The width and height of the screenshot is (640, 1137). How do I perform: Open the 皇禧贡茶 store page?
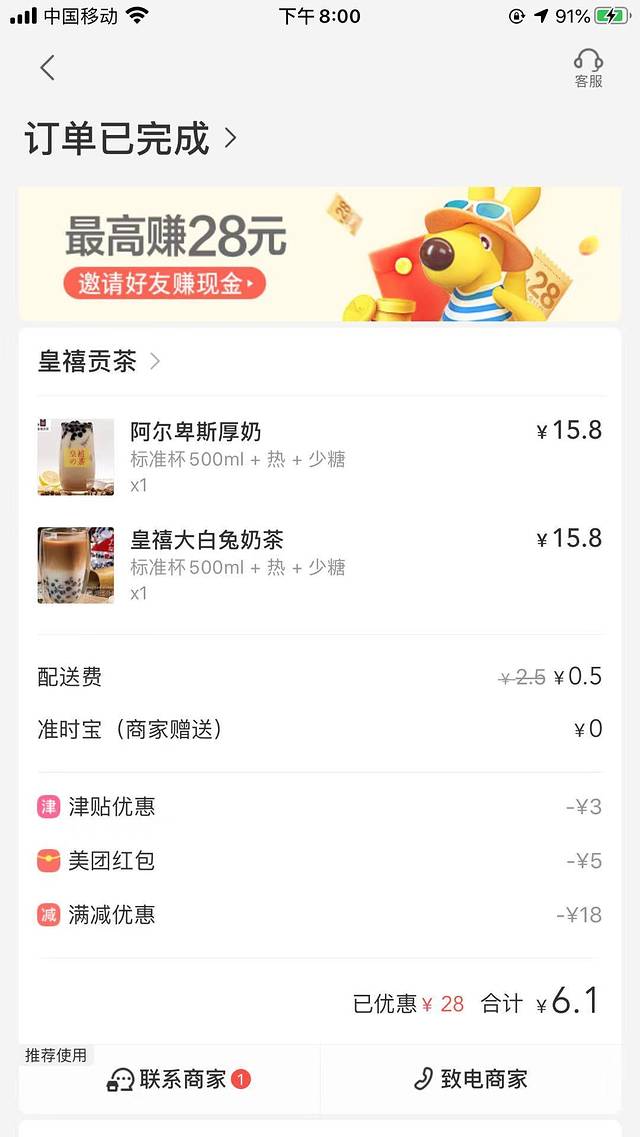[x=98, y=361]
